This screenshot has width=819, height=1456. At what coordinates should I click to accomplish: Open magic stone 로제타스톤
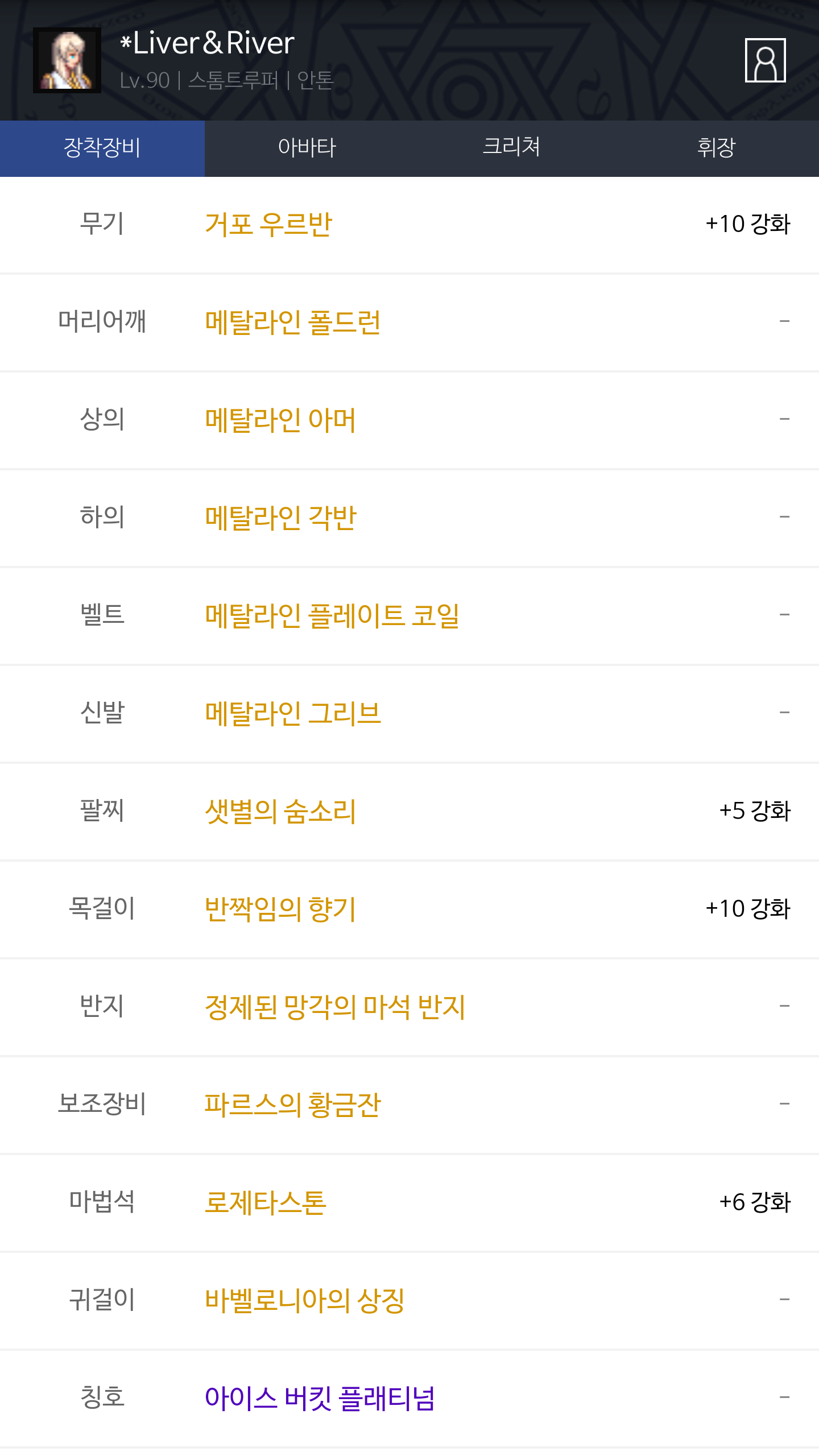(x=266, y=1202)
